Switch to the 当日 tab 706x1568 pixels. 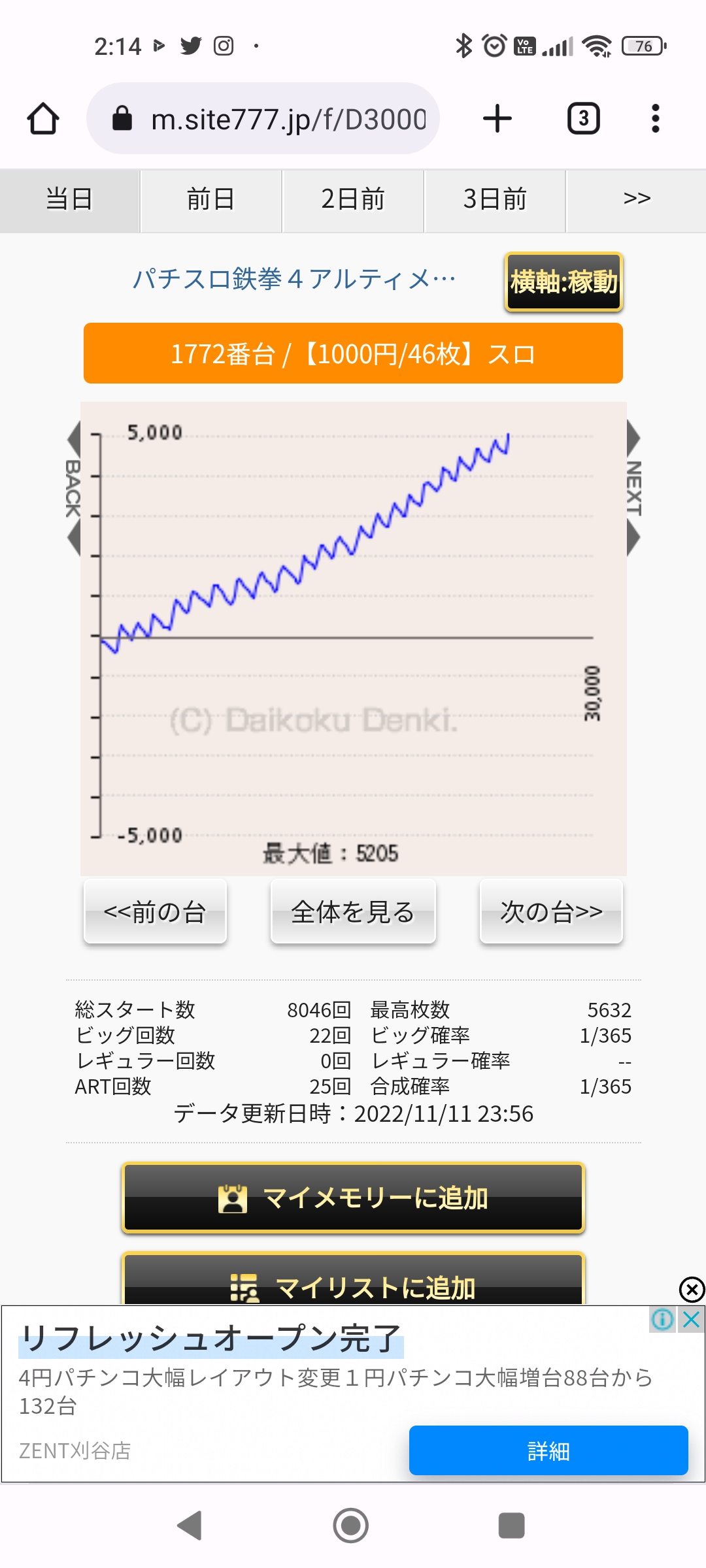(x=69, y=199)
